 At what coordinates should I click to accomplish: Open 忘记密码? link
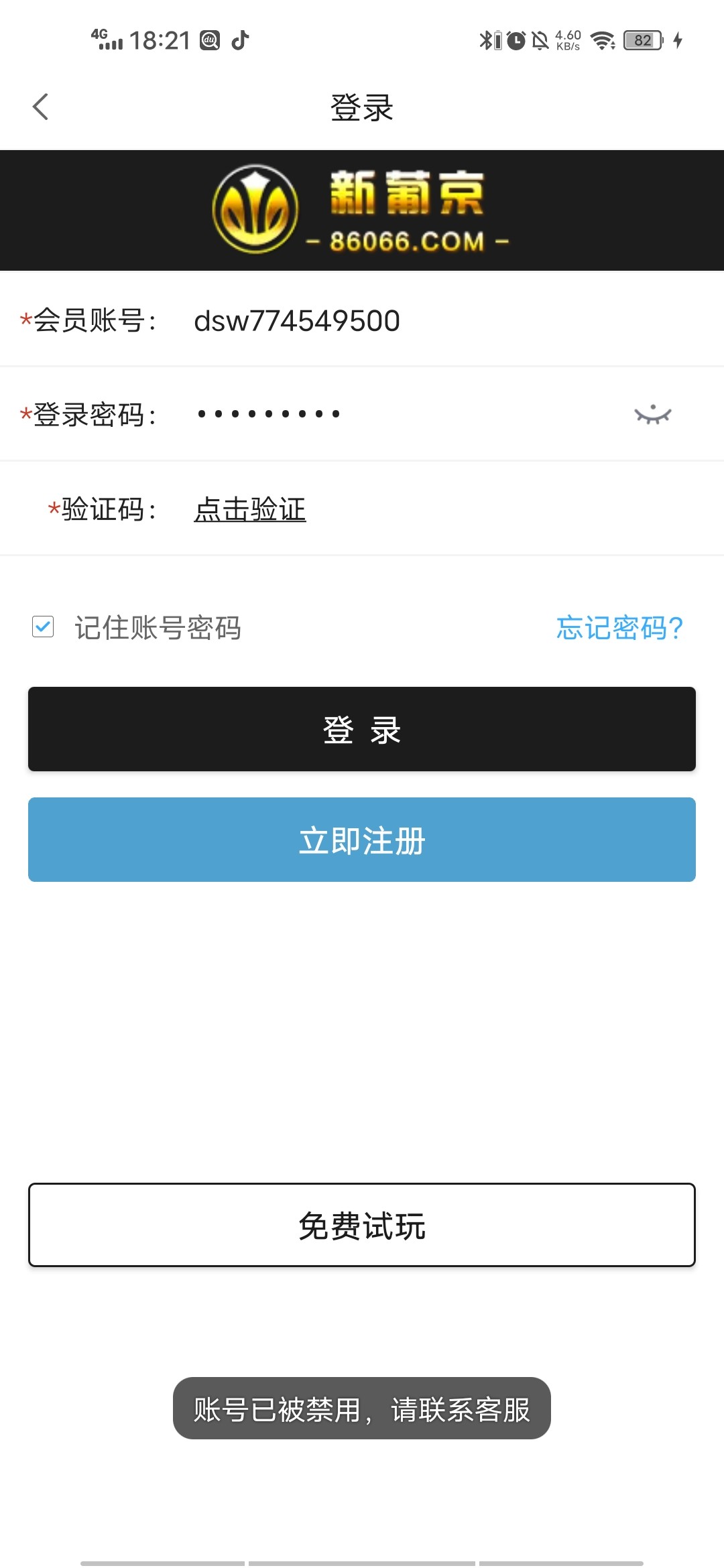click(x=619, y=628)
